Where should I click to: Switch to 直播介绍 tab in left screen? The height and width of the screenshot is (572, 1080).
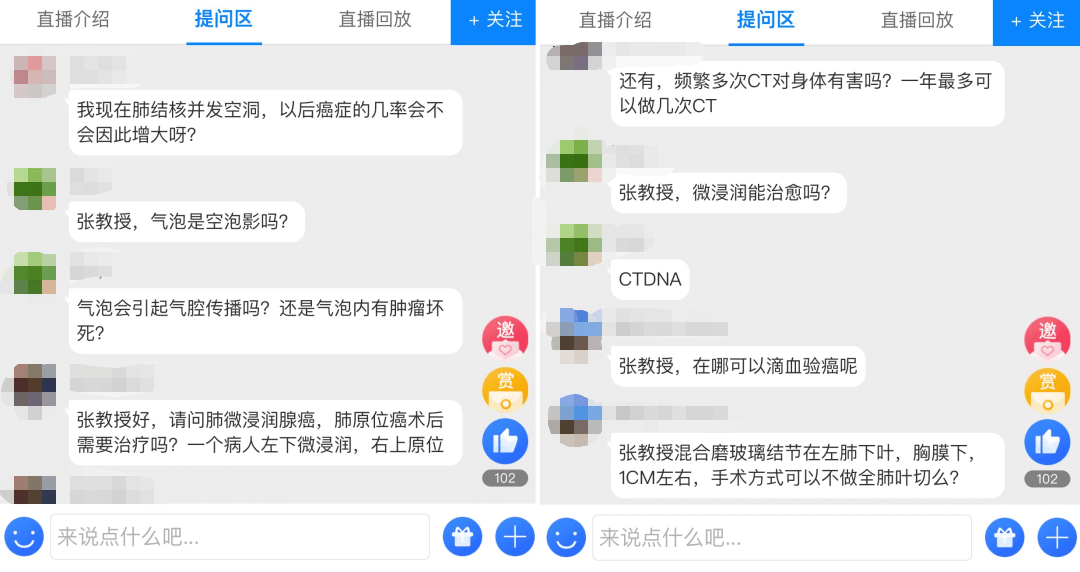click(x=73, y=19)
